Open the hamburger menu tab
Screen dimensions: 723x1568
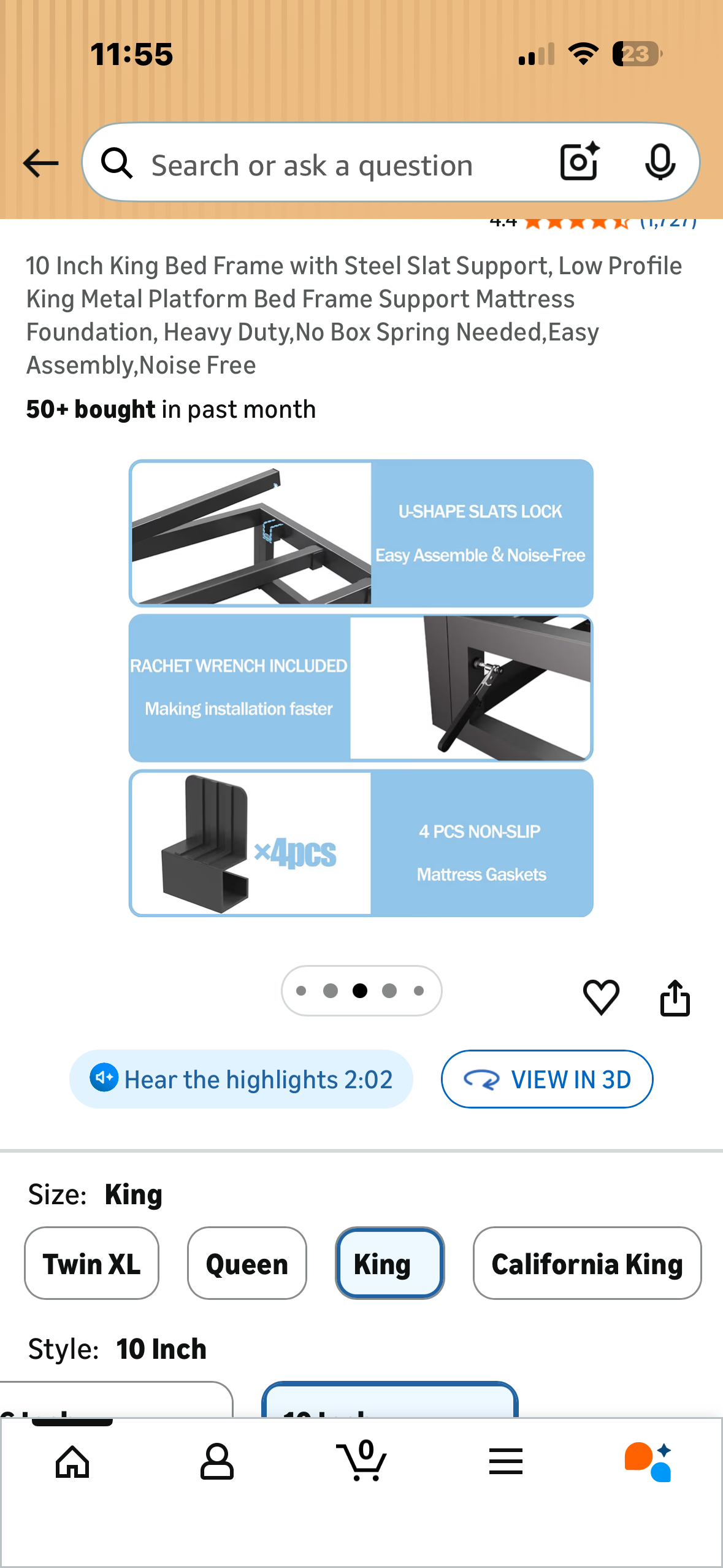click(506, 1461)
